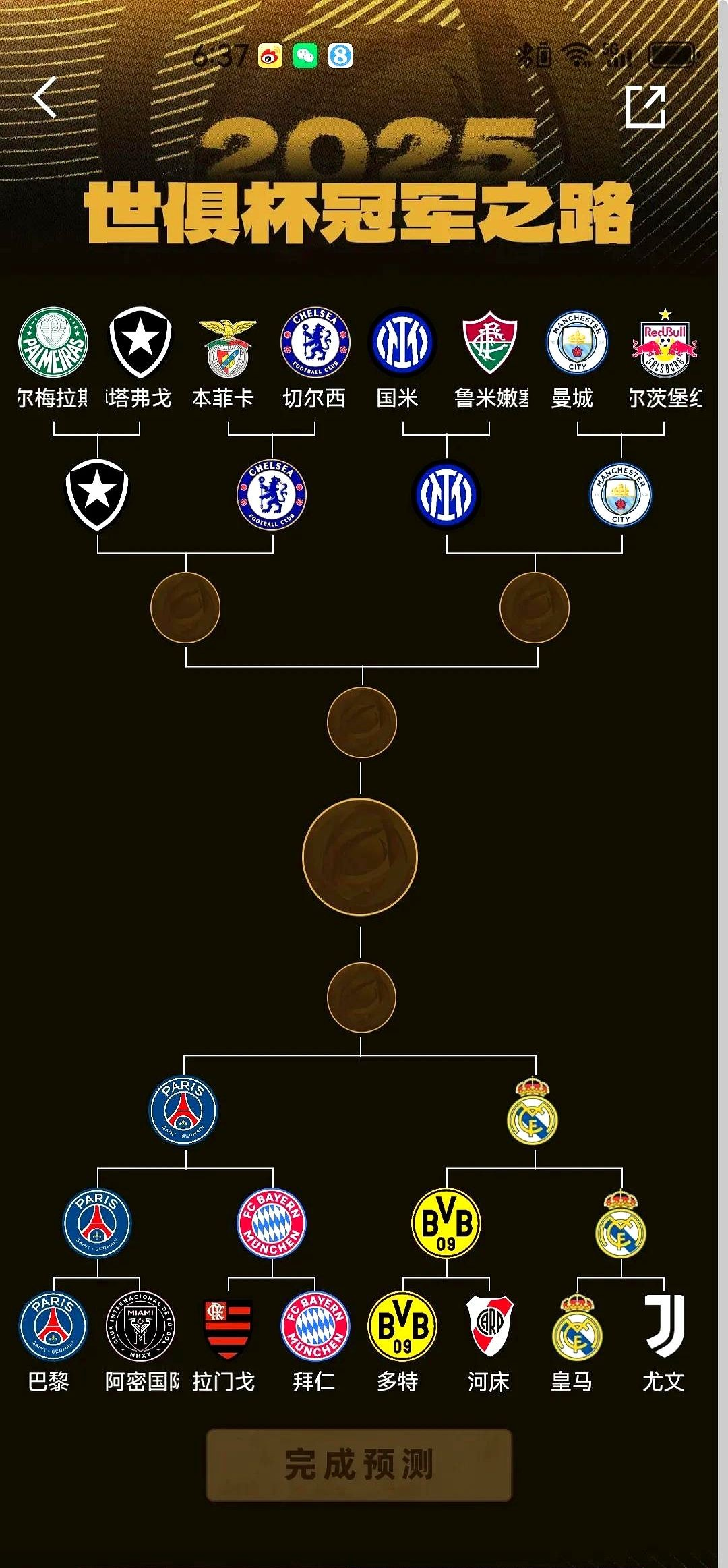The image size is (728, 1568).
Task: Select the Red Bull Salzburg crest
Action: click(665, 344)
